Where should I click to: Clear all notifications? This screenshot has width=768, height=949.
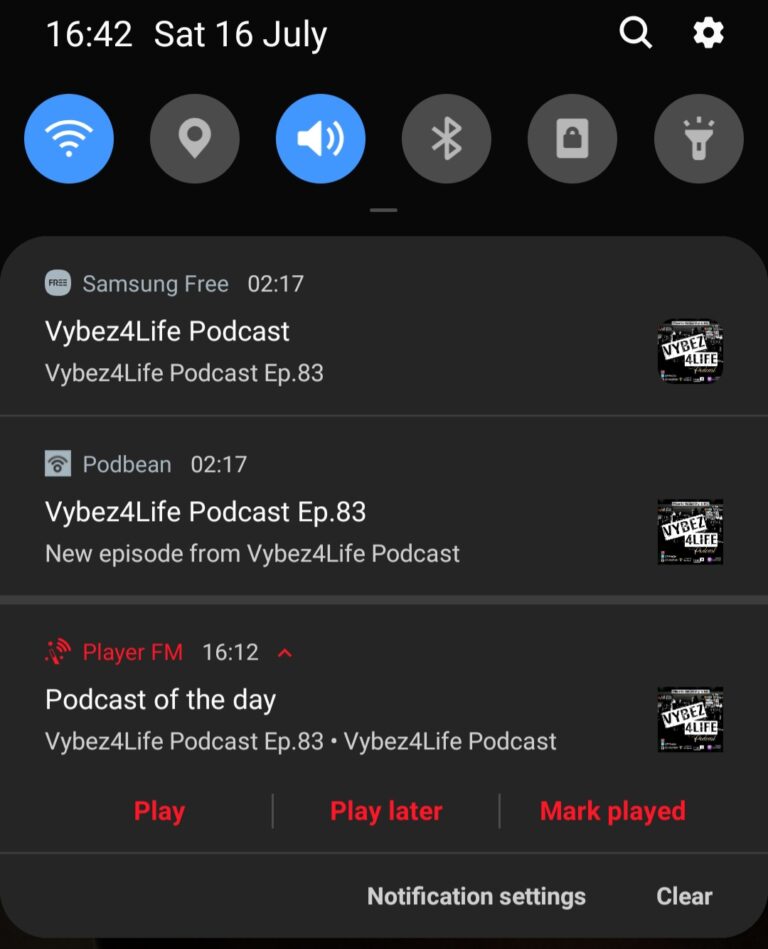pyautogui.click(x=684, y=897)
